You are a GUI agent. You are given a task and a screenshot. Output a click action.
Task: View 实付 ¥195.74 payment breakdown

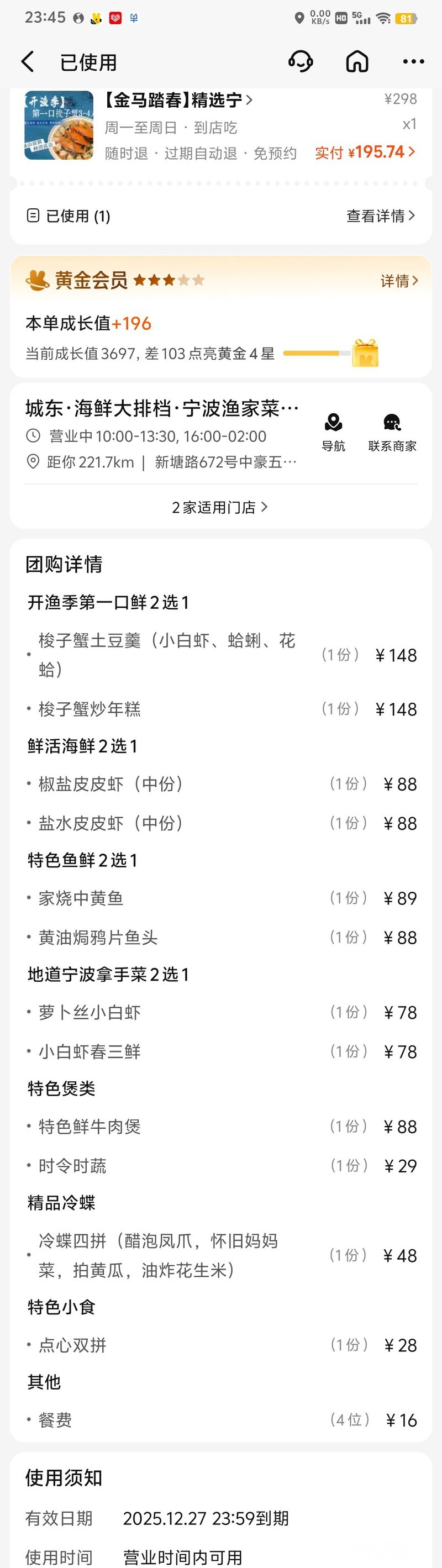(x=365, y=152)
